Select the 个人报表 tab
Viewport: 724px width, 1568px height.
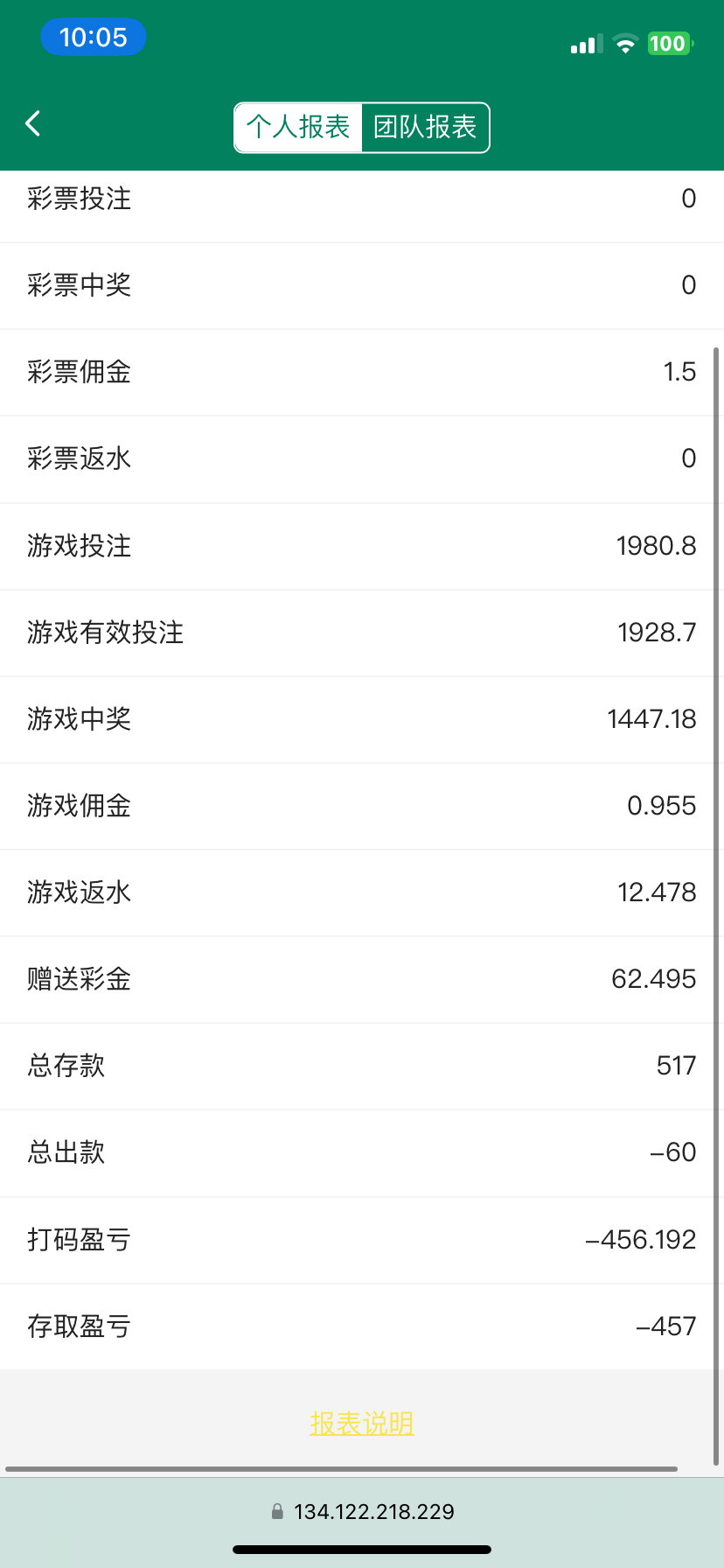tap(298, 128)
